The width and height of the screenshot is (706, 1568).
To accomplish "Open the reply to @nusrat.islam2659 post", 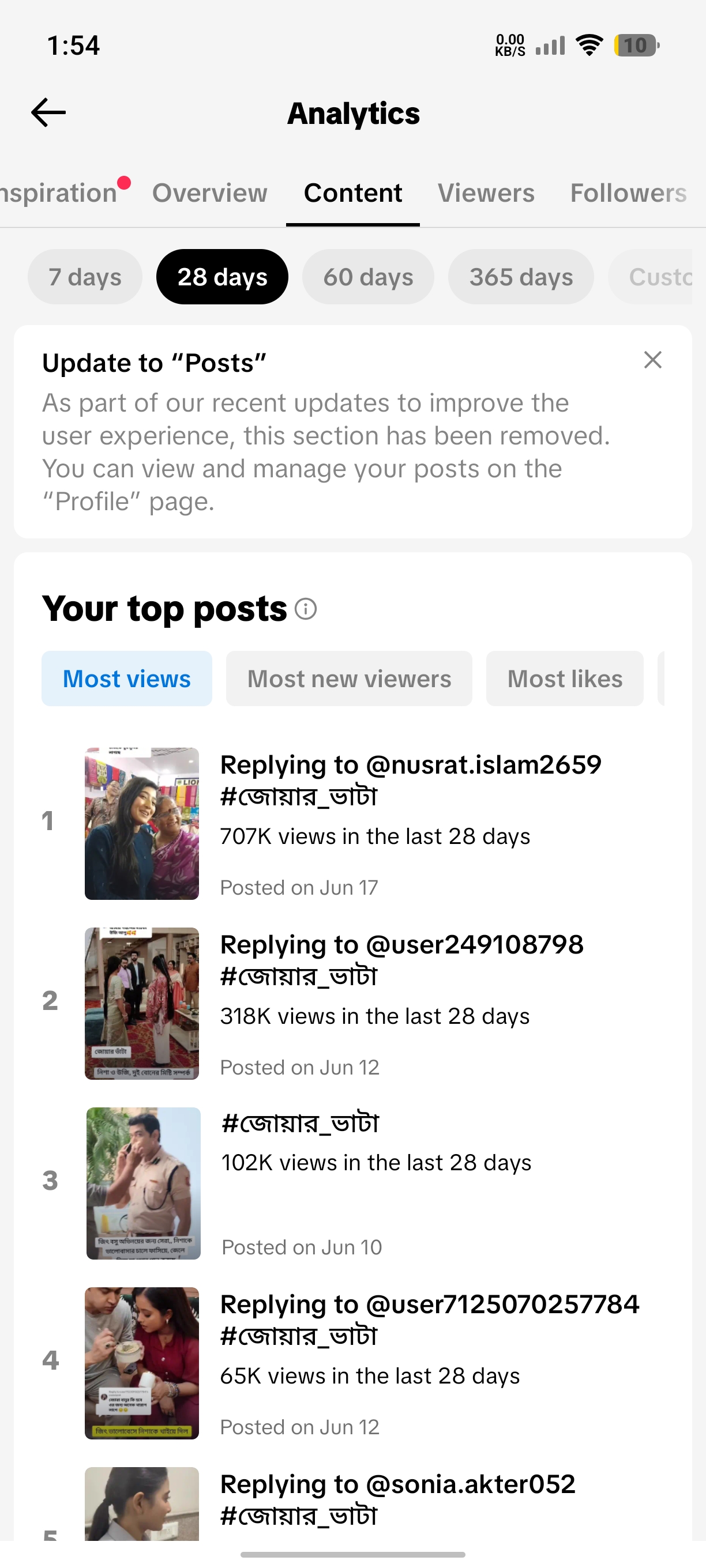I will coord(352,824).
